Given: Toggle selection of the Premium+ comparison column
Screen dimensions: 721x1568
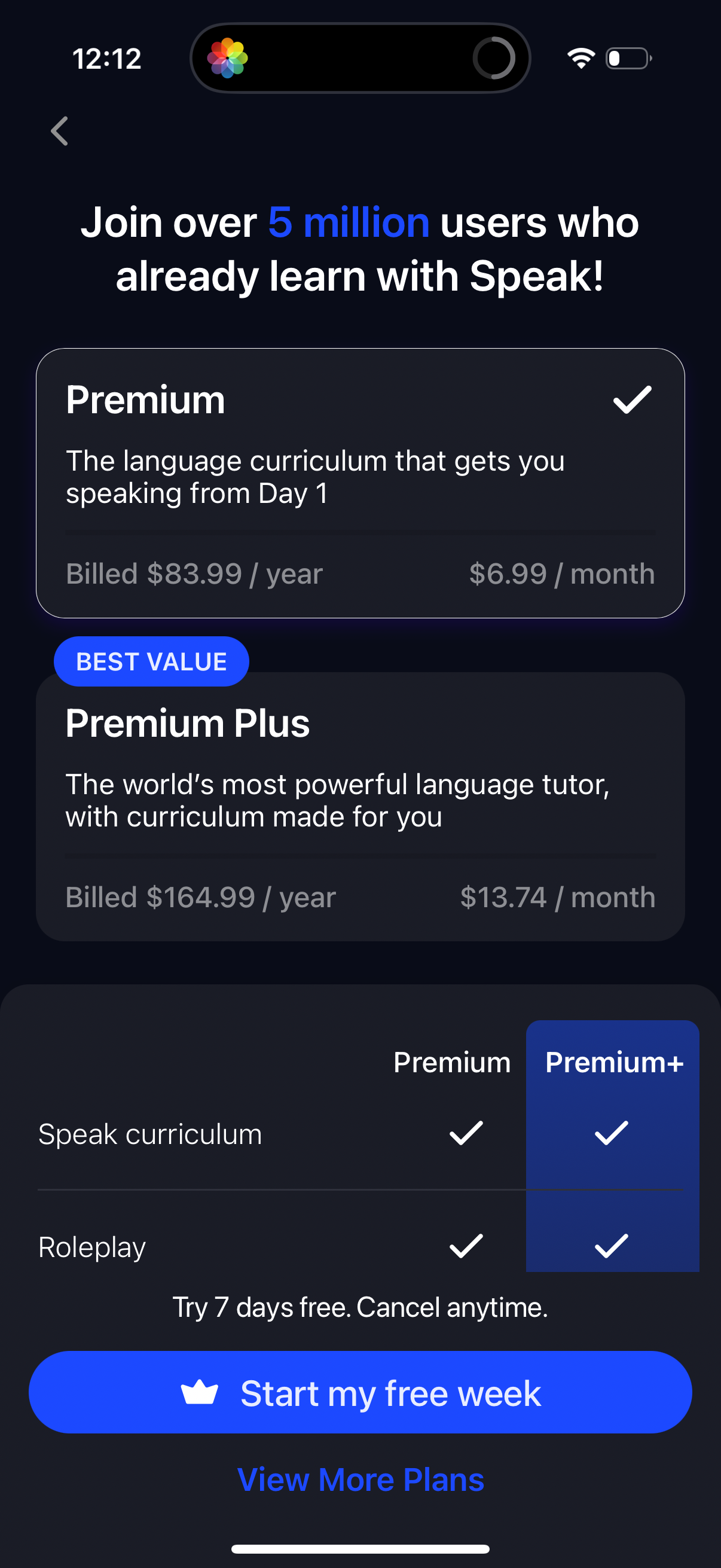Looking at the screenshot, I should [612, 1145].
